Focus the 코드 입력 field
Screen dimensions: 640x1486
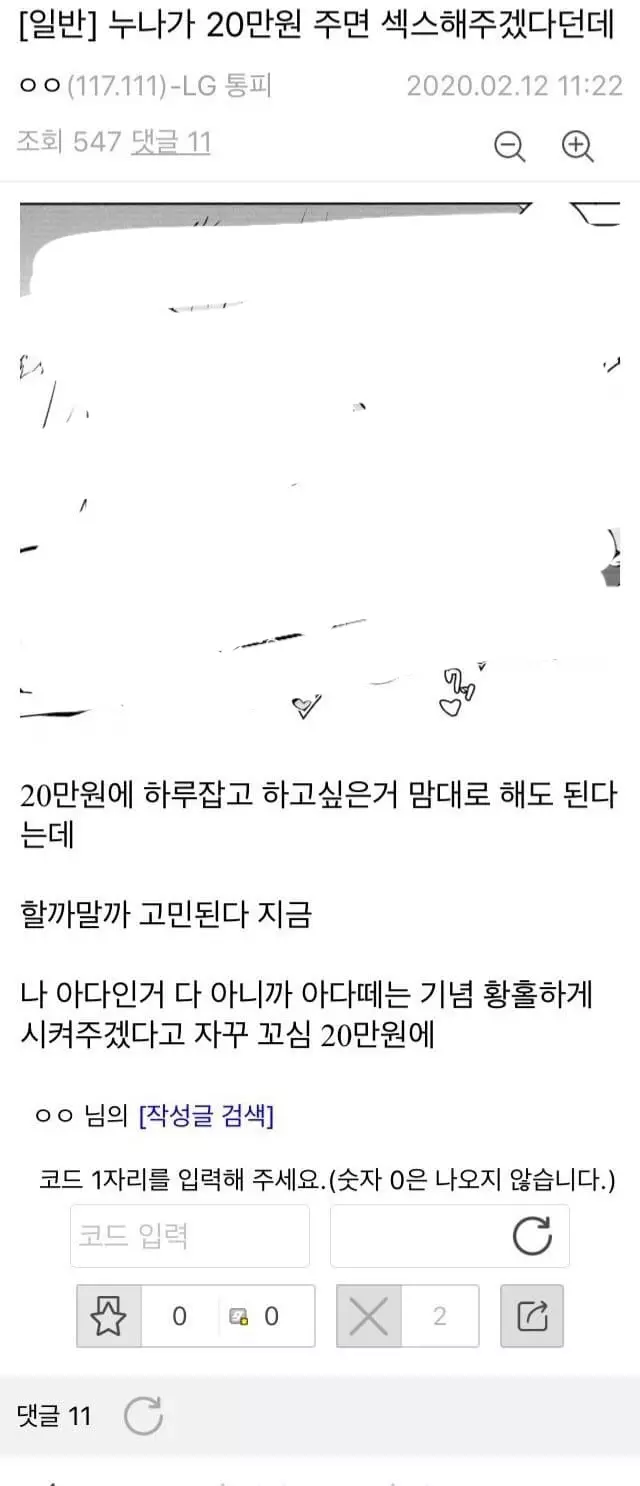189,1236
